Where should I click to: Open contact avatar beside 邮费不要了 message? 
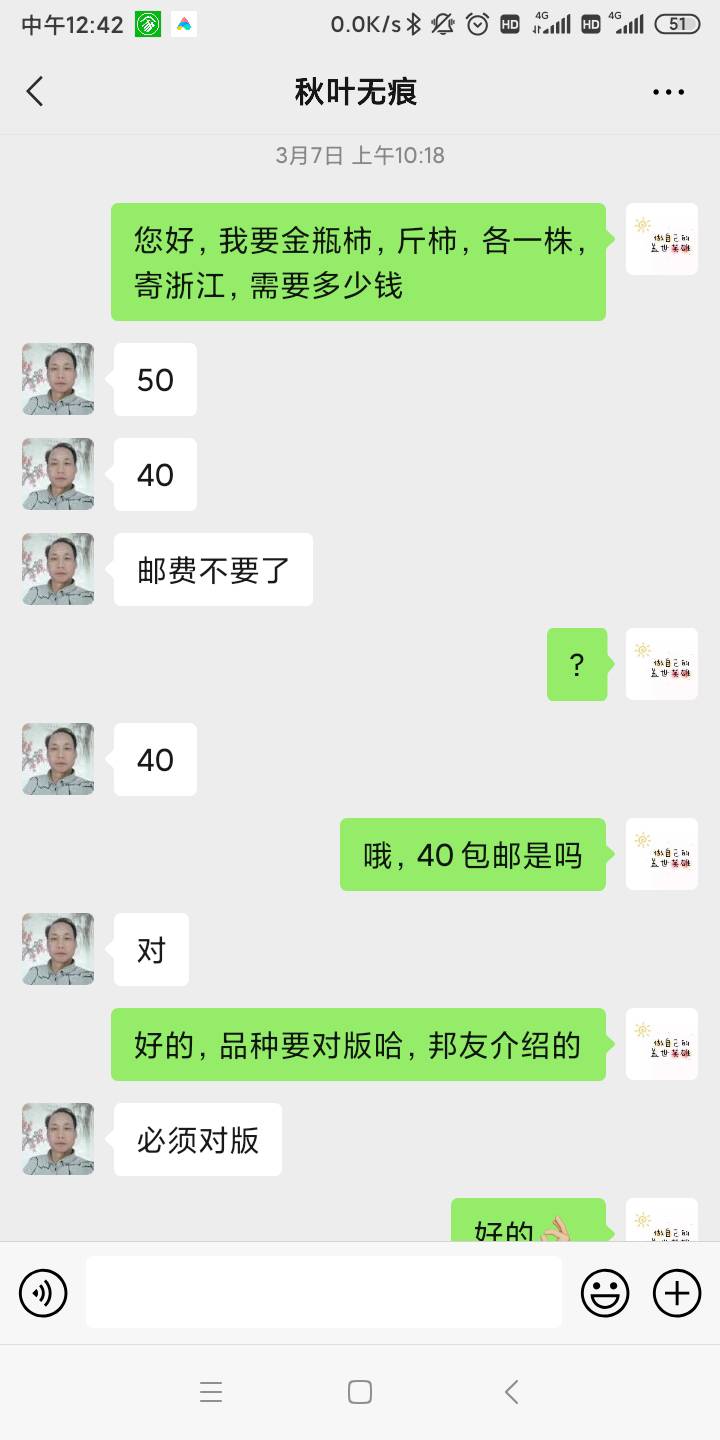(x=58, y=569)
